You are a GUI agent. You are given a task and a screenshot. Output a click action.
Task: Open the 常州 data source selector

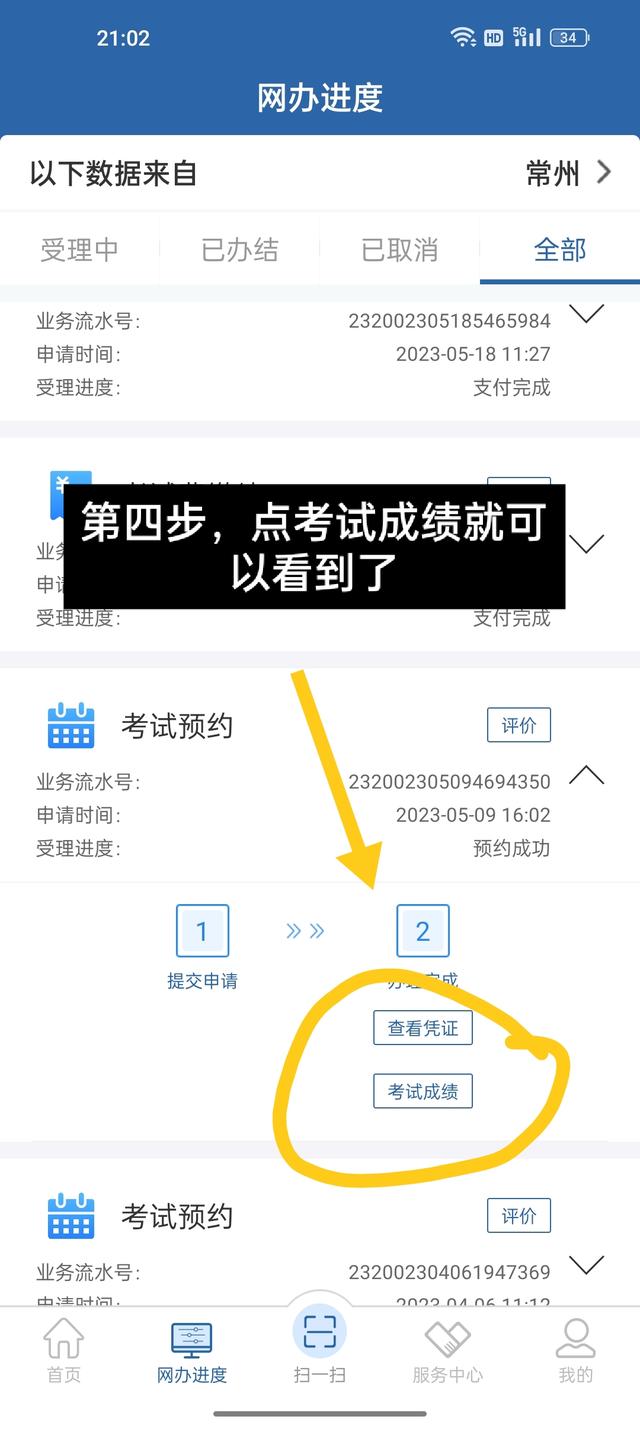[568, 174]
